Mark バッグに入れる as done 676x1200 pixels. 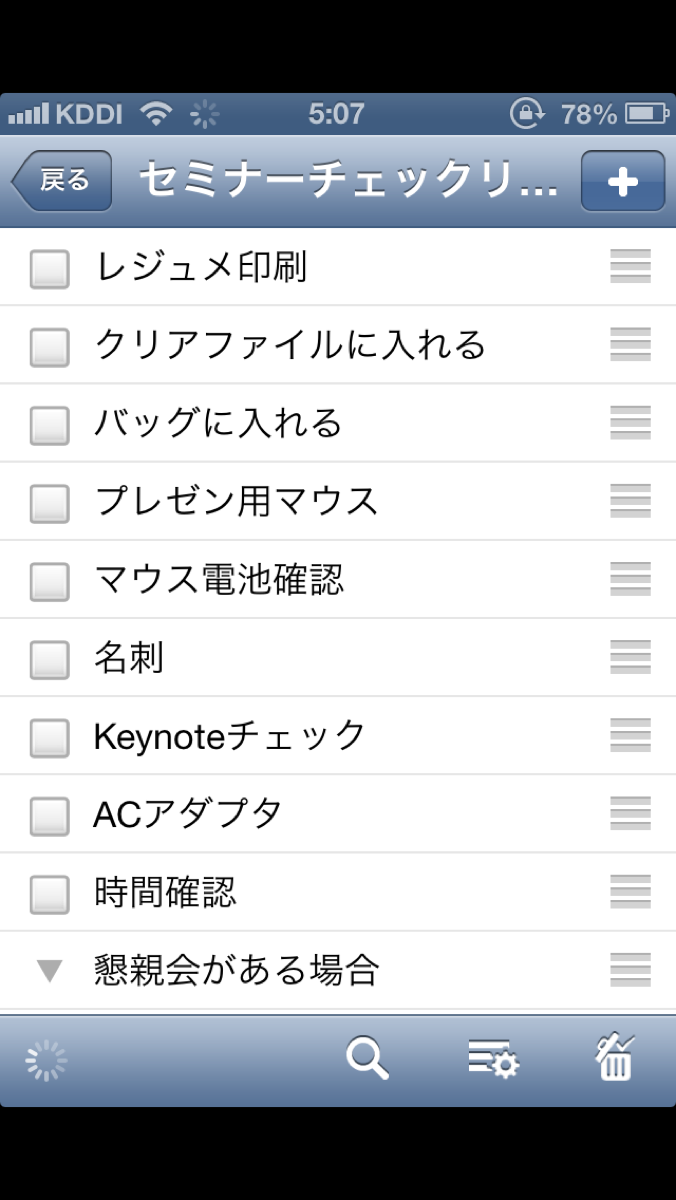pyautogui.click(x=49, y=425)
